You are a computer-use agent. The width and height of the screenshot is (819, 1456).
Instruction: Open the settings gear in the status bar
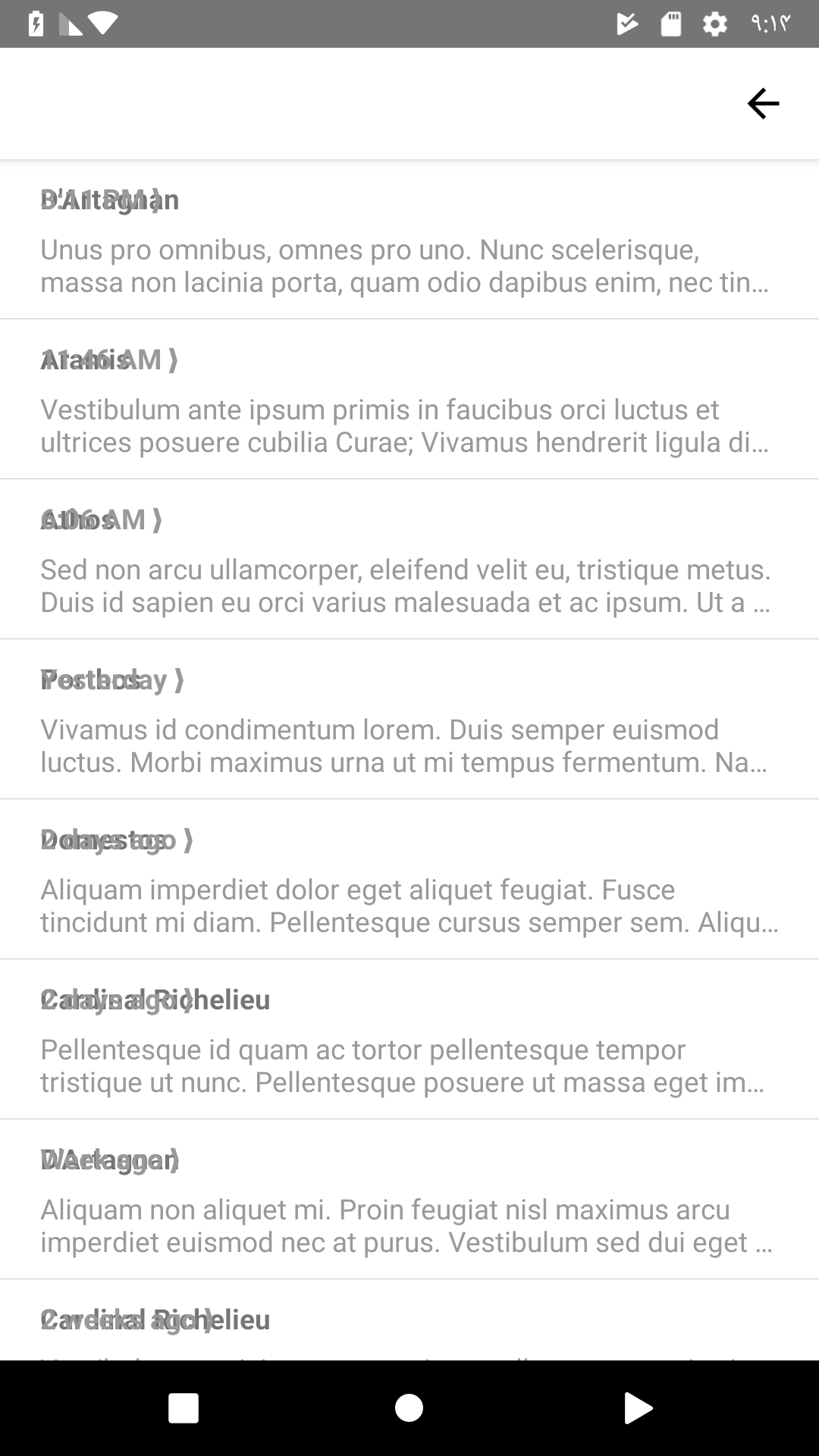[714, 25]
